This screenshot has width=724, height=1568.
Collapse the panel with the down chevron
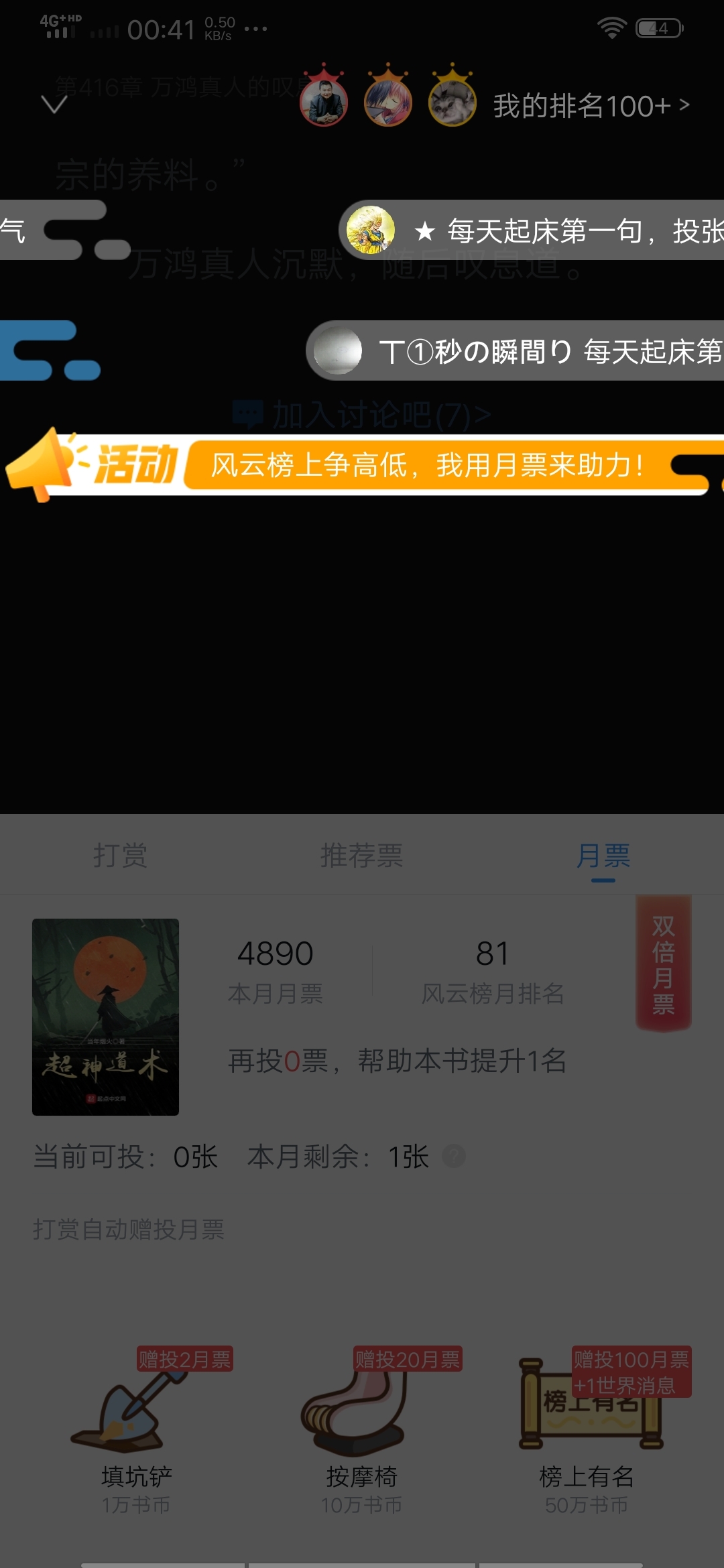point(54,105)
